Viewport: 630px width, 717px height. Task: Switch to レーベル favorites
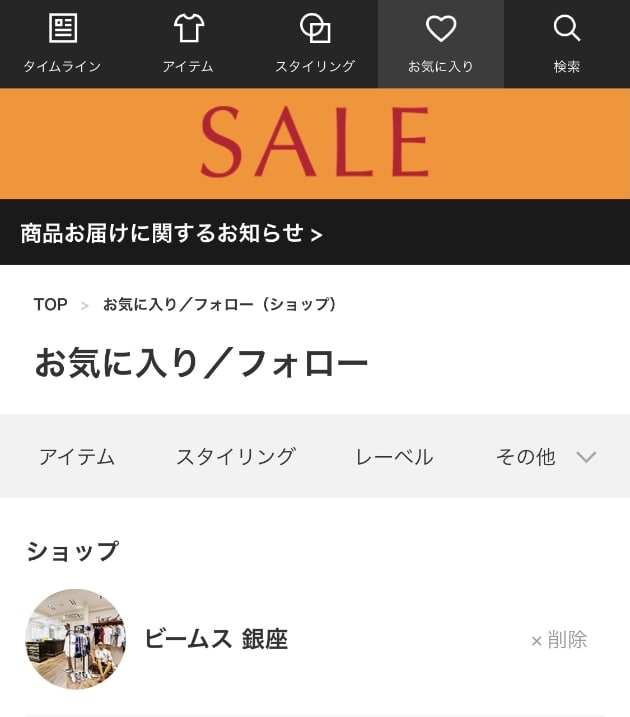point(394,457)
